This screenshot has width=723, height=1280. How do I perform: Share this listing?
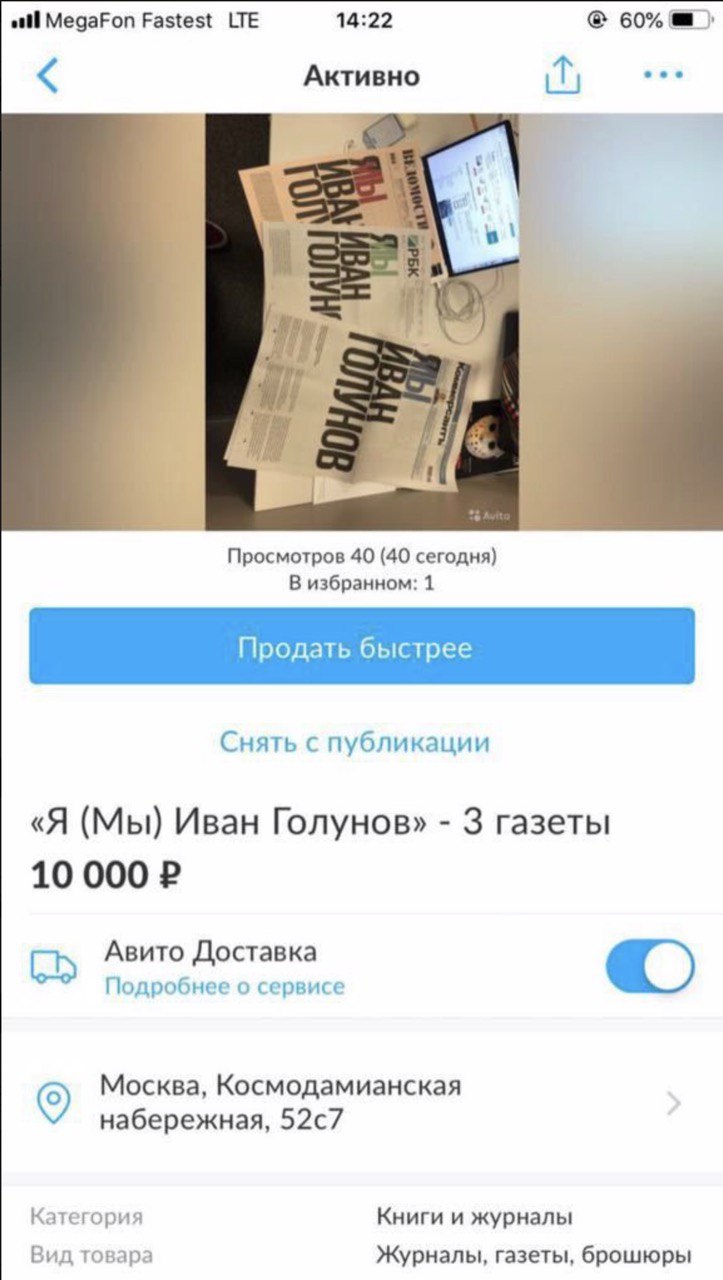coord(562,75)
